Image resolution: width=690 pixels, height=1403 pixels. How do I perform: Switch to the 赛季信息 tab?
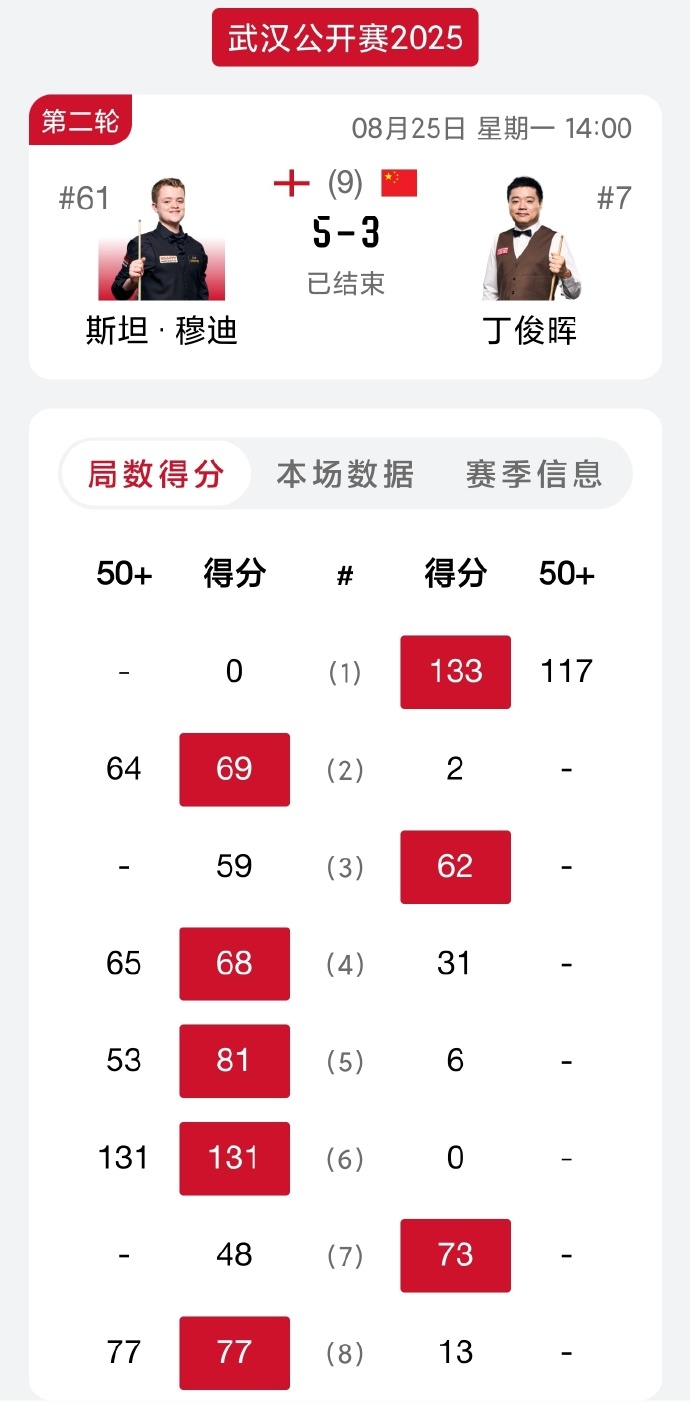[534, 474]
